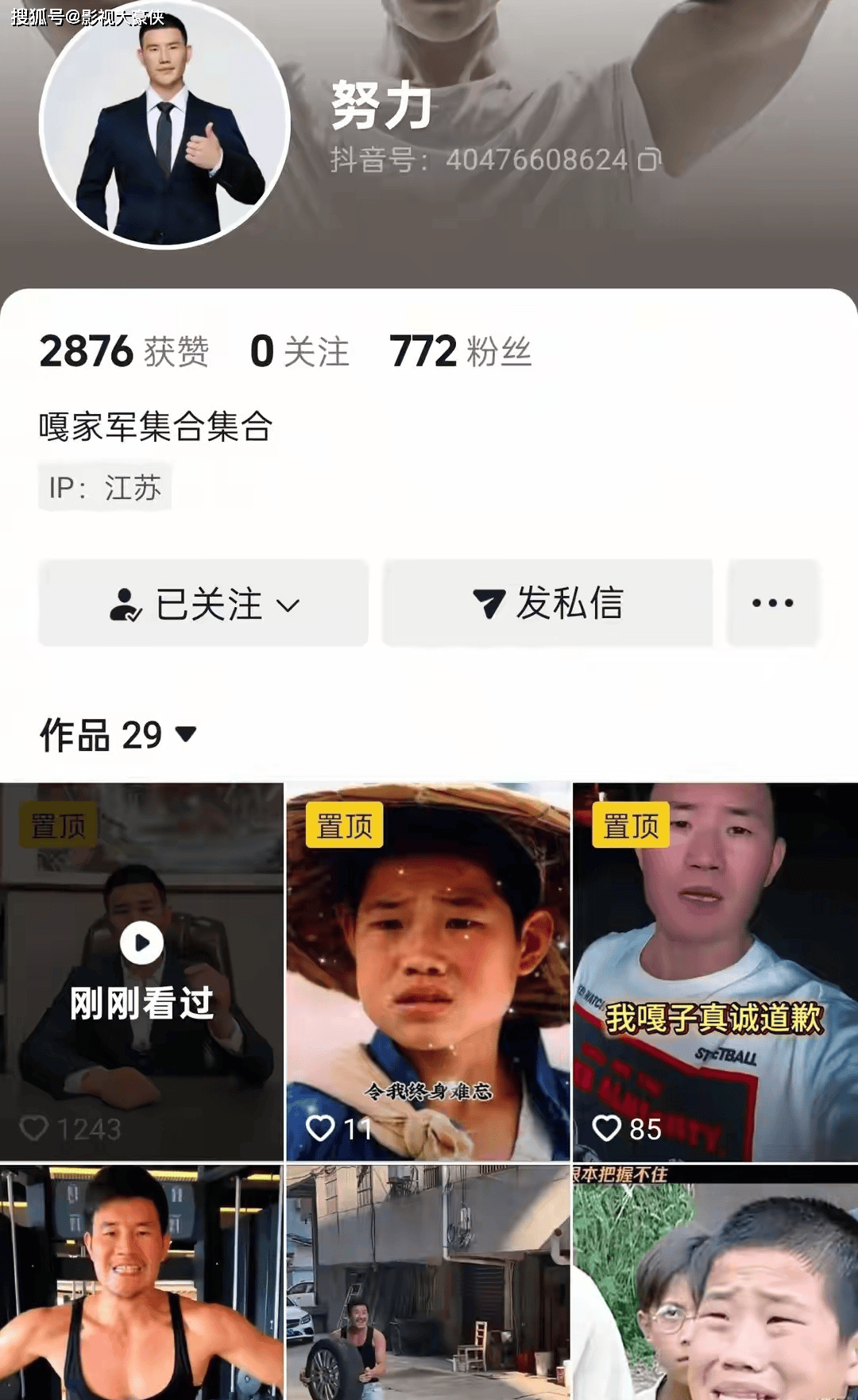Screen dimensions: 858x1400
Task: Open the video of man rolling tire
Action: click(x=427, y=1282)
